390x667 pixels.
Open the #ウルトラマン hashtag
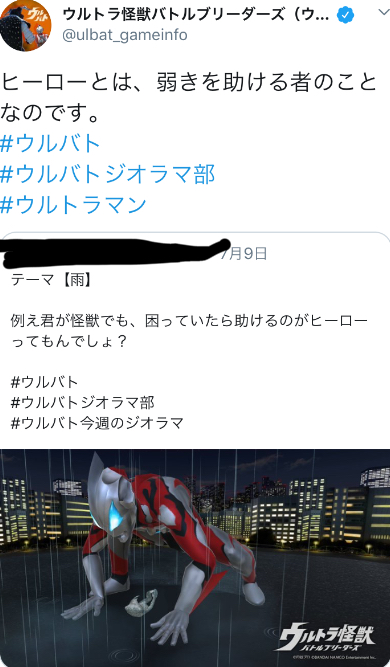(74, 205)
